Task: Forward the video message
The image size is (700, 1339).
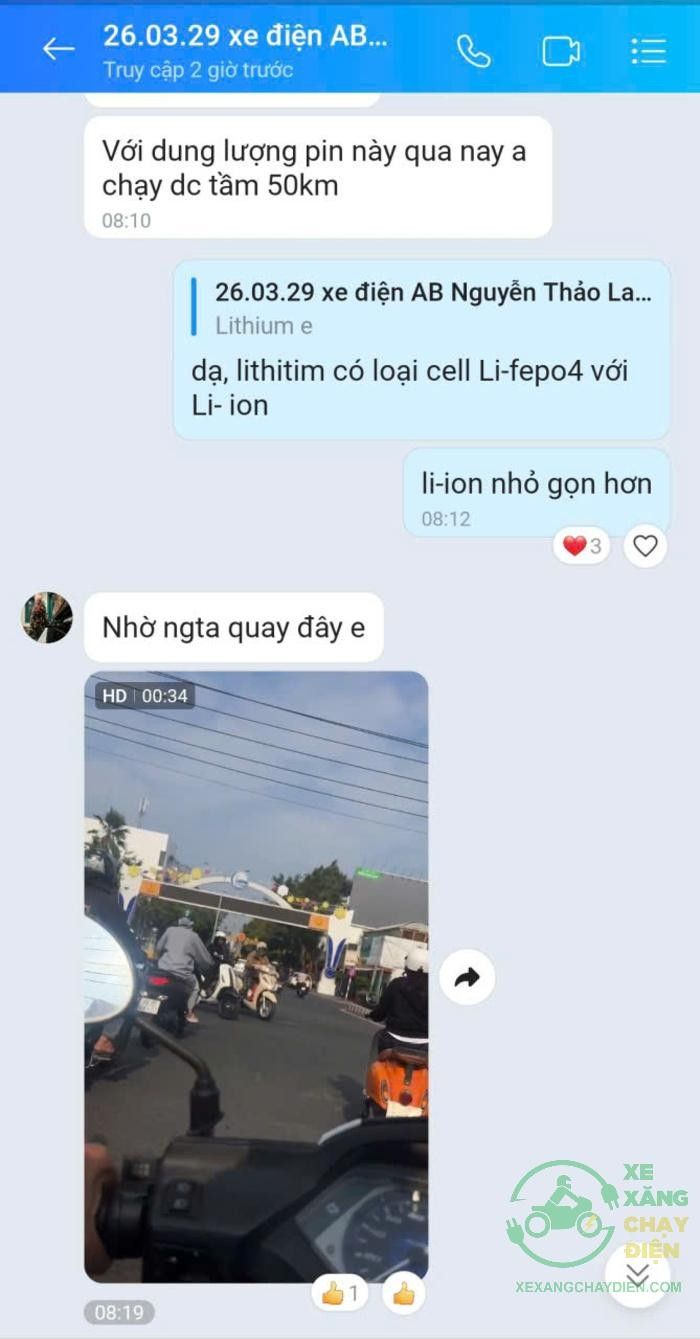Action: point(466,977)
